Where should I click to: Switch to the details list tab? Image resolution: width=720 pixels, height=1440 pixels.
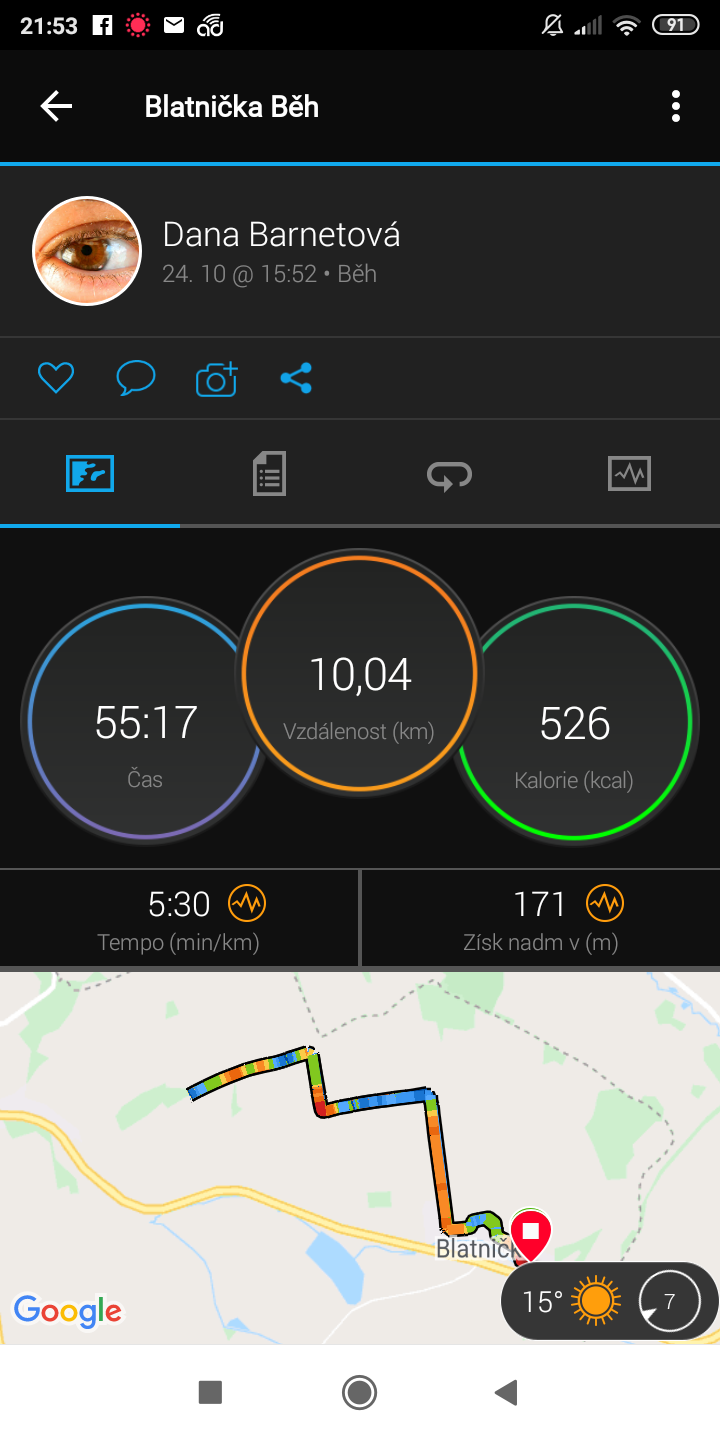pos(269,473)
